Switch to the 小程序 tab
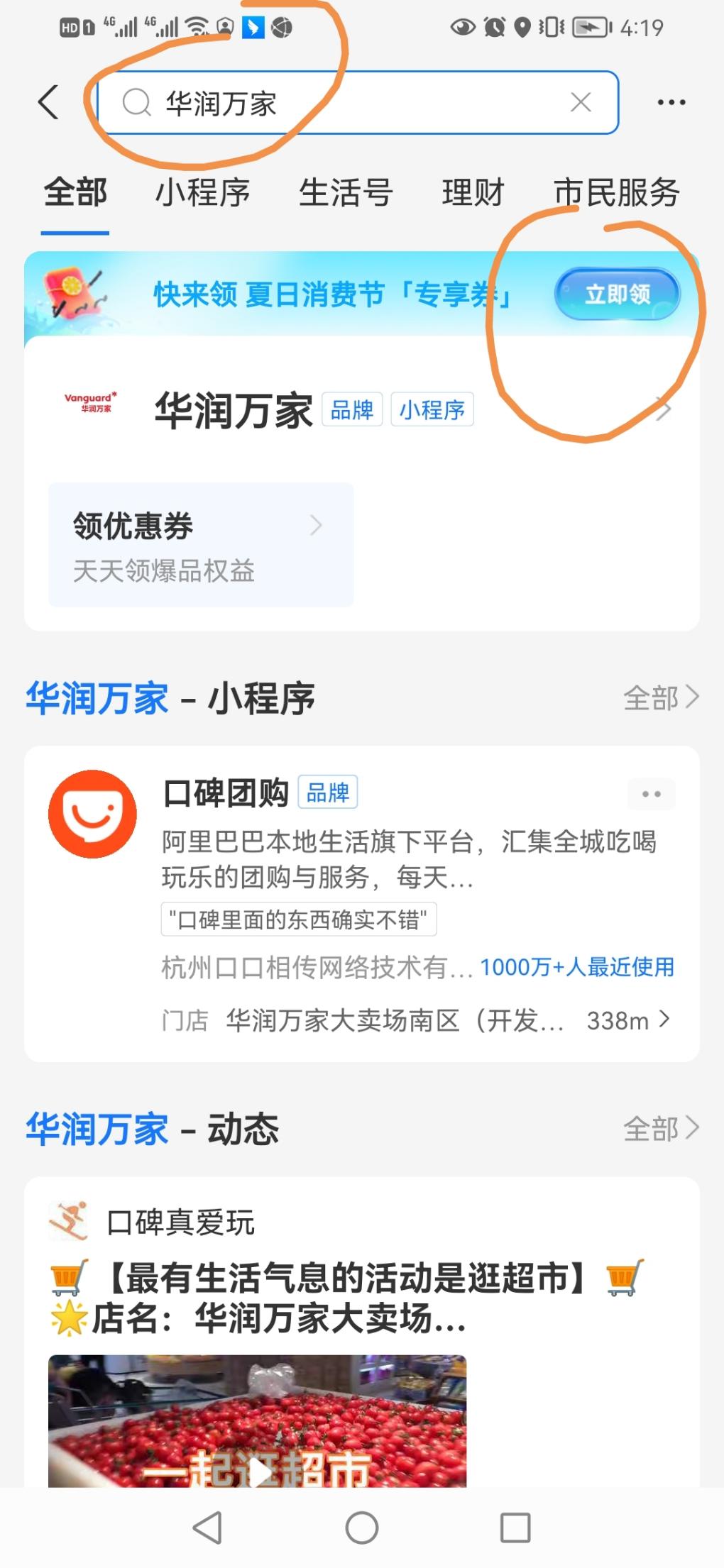Screen dimensions: 724x1568 202,193
